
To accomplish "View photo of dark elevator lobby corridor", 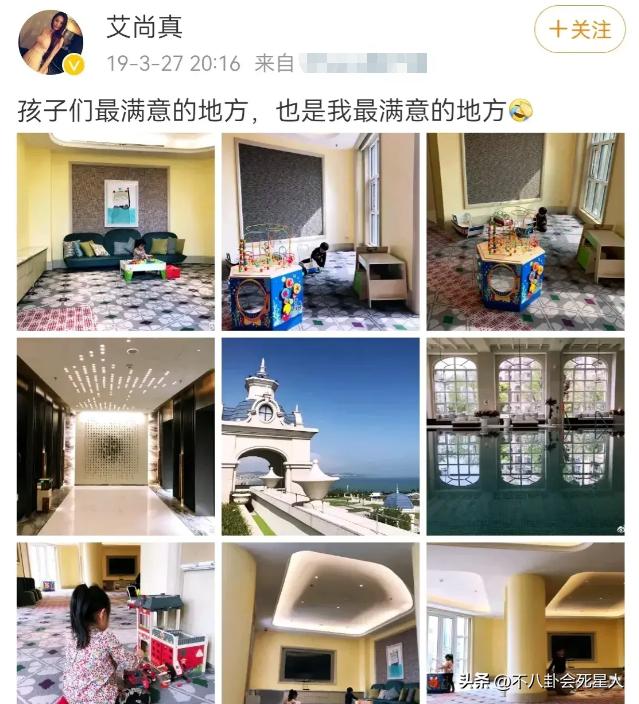I will 116,436.
